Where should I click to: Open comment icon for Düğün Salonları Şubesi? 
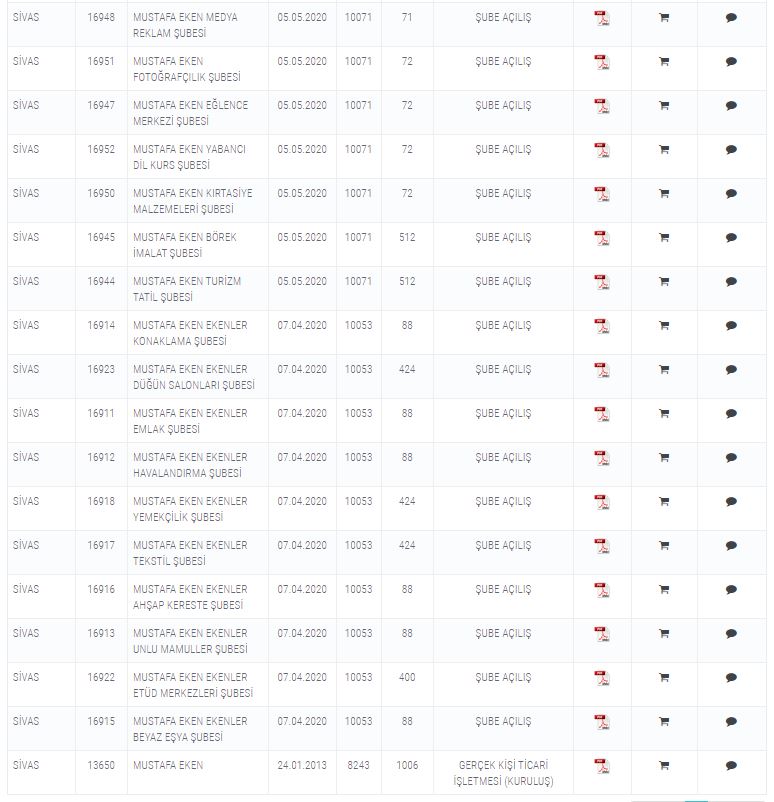point(731,370)
